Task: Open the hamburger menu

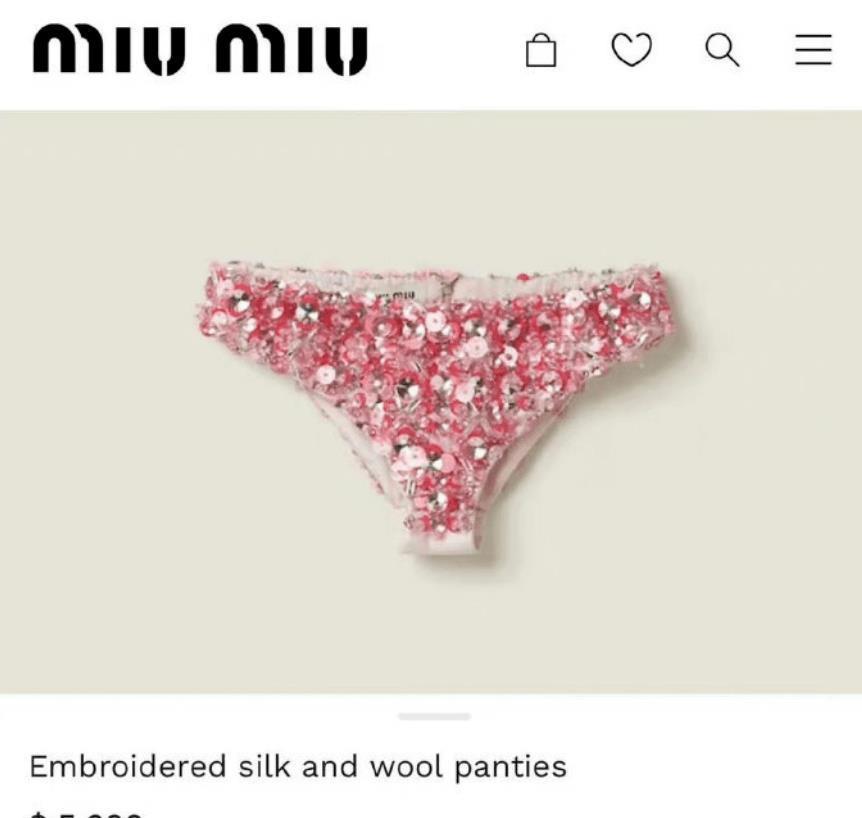Action: tap(813, 50)
